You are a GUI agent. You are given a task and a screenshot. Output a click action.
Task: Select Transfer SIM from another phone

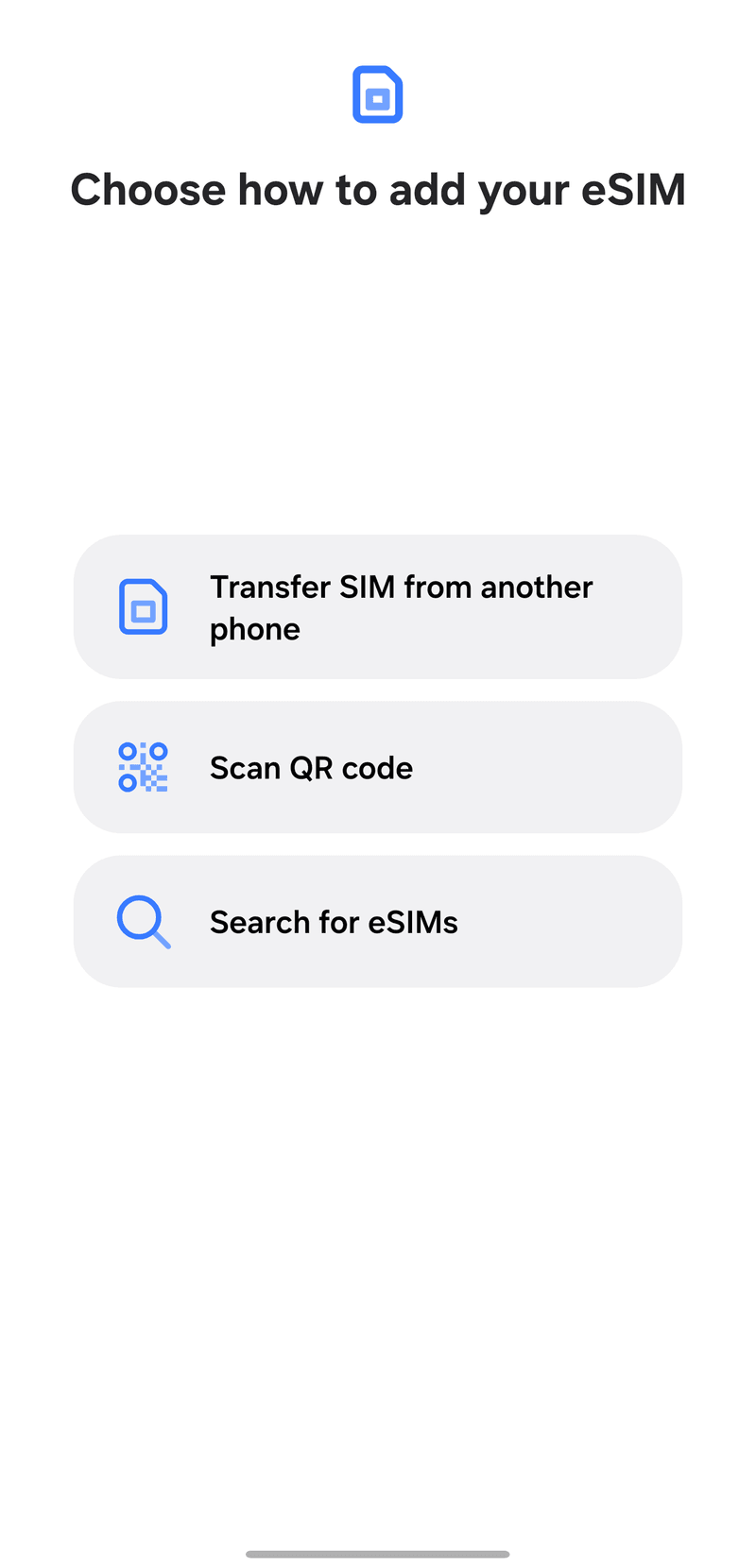point(378,606)
